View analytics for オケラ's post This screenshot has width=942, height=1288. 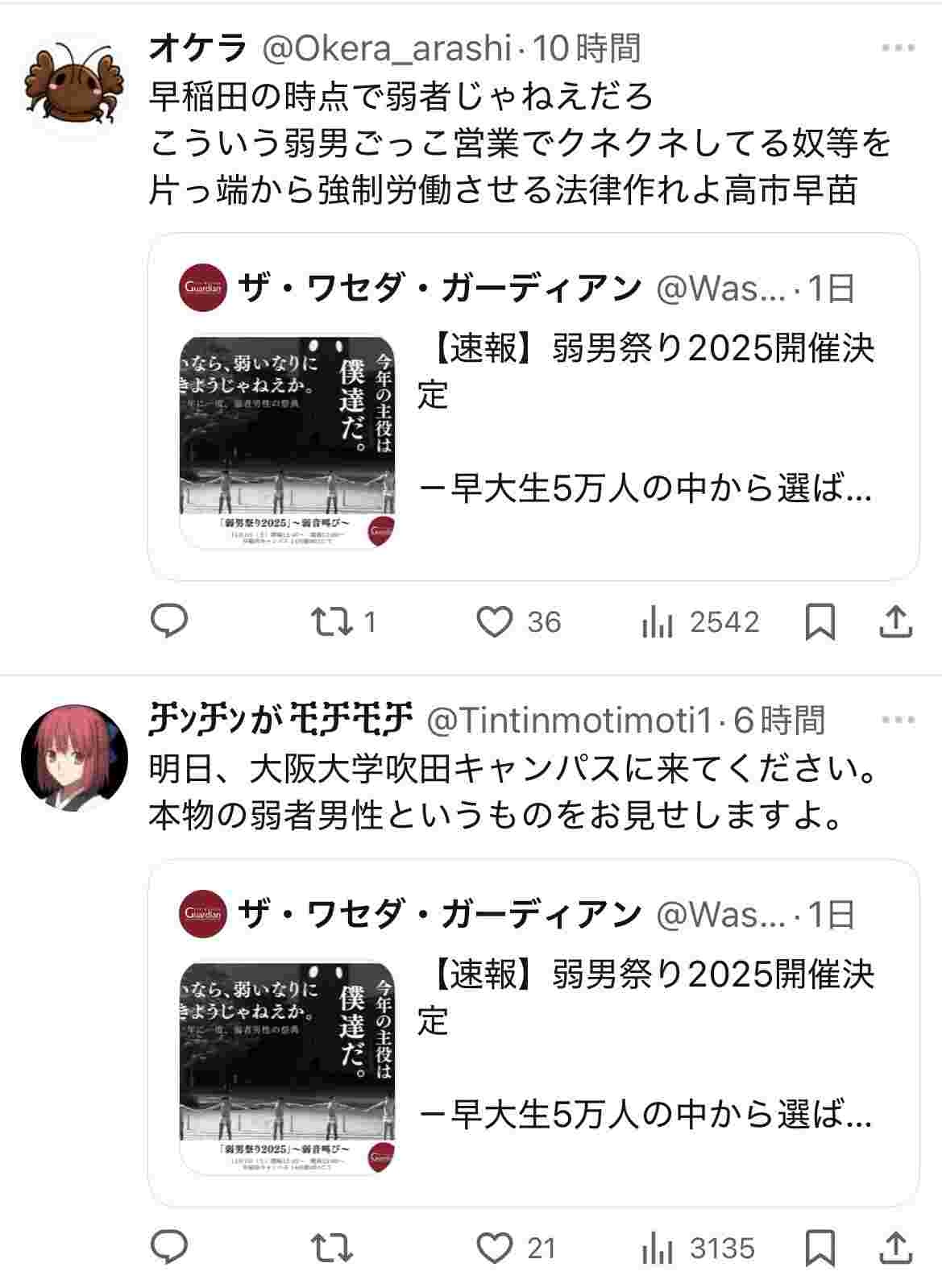click(x=658, y=622)
